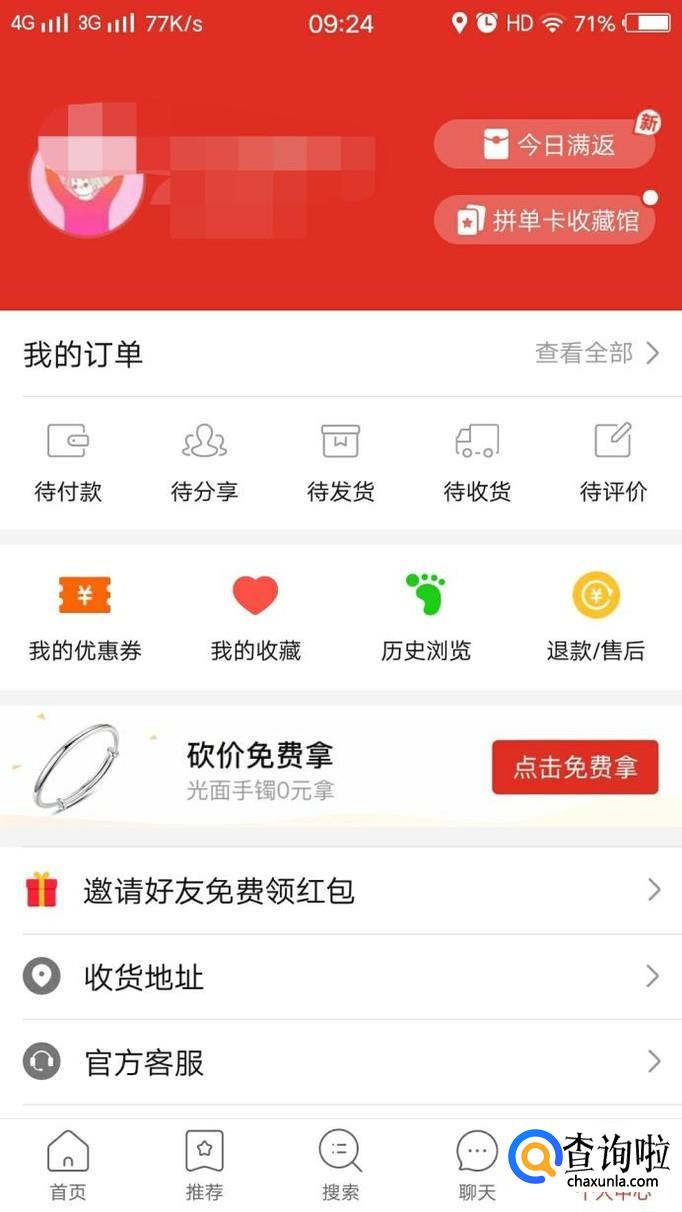Contact 官方客服
This screenshot has width=682, height=1212.
point(340,1062)
